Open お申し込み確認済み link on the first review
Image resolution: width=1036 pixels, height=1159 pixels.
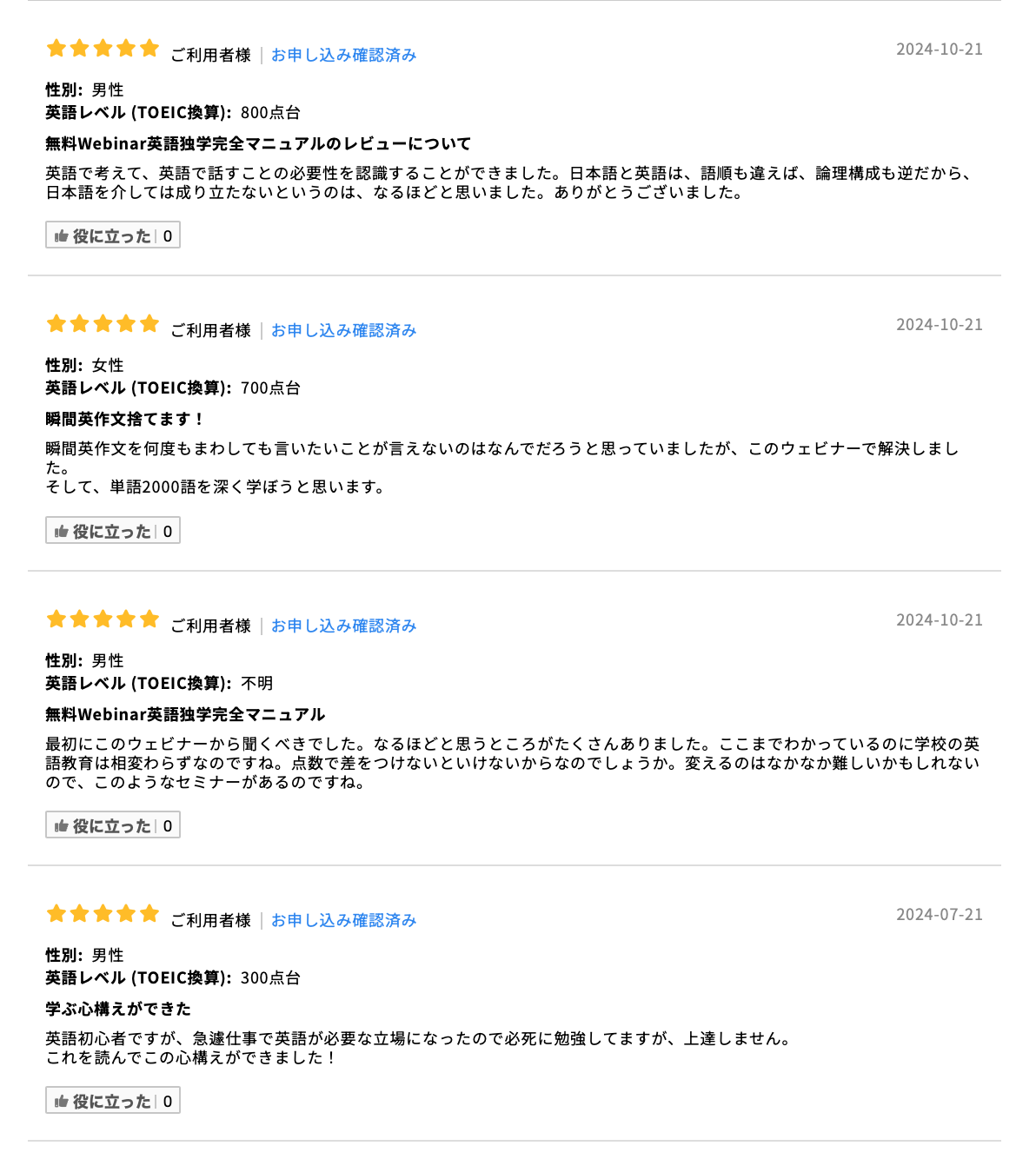[343, 54]
